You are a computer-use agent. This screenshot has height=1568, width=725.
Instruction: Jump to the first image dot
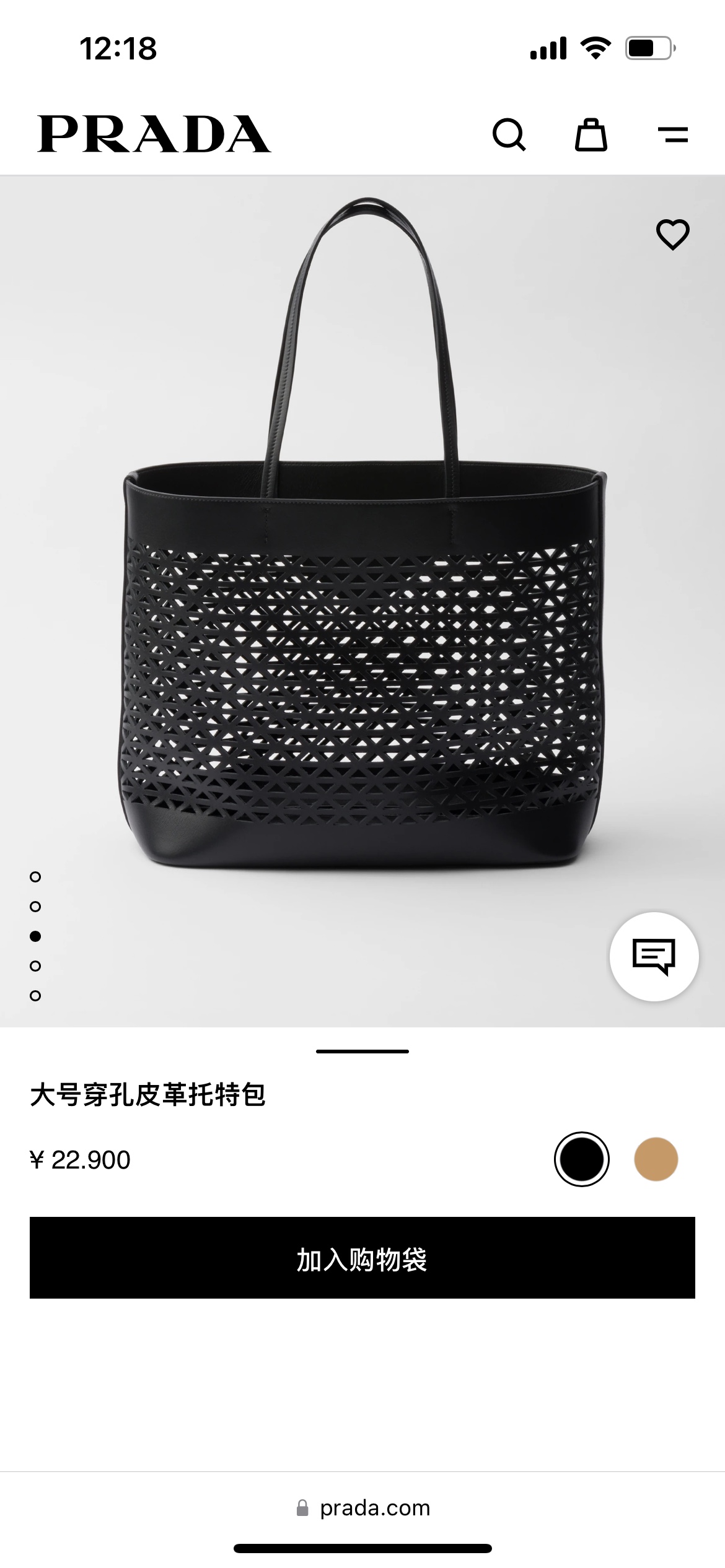[35, 877]
